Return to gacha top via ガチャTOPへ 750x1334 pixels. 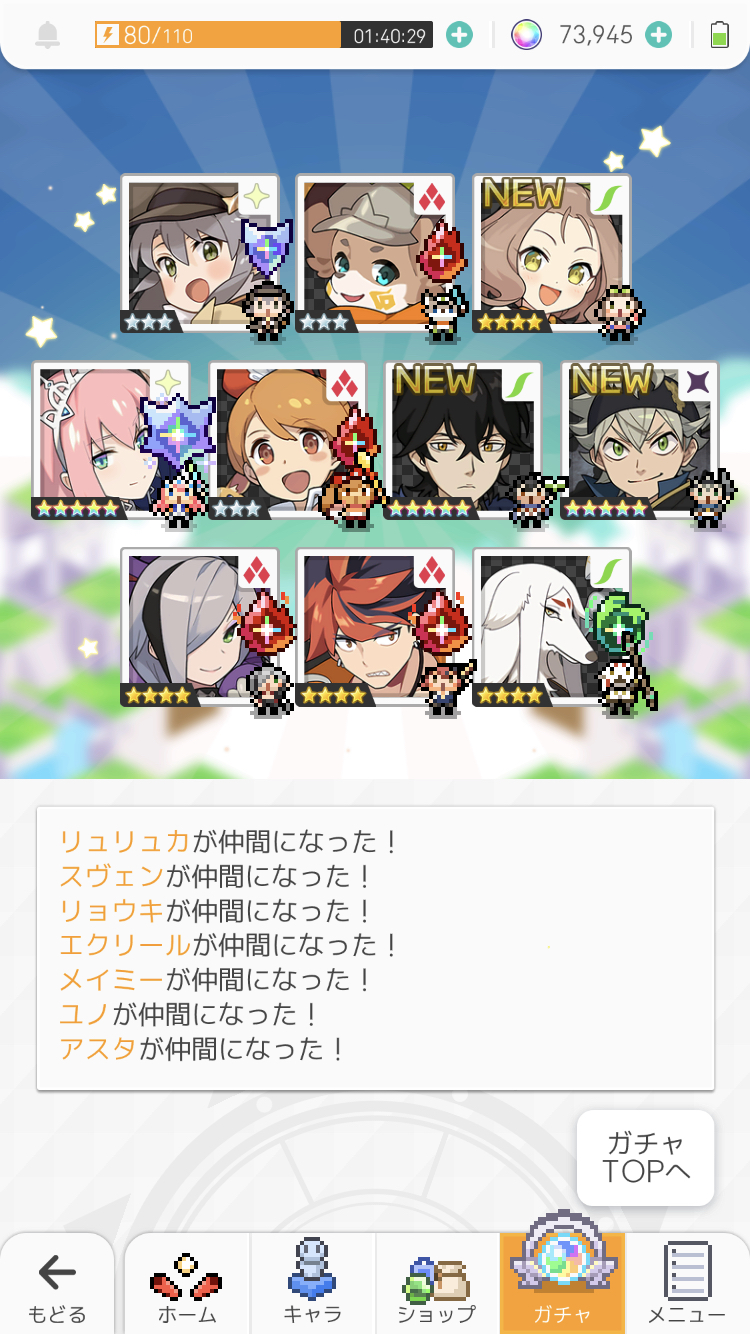pyautogui.click(x=646, y=1158)
